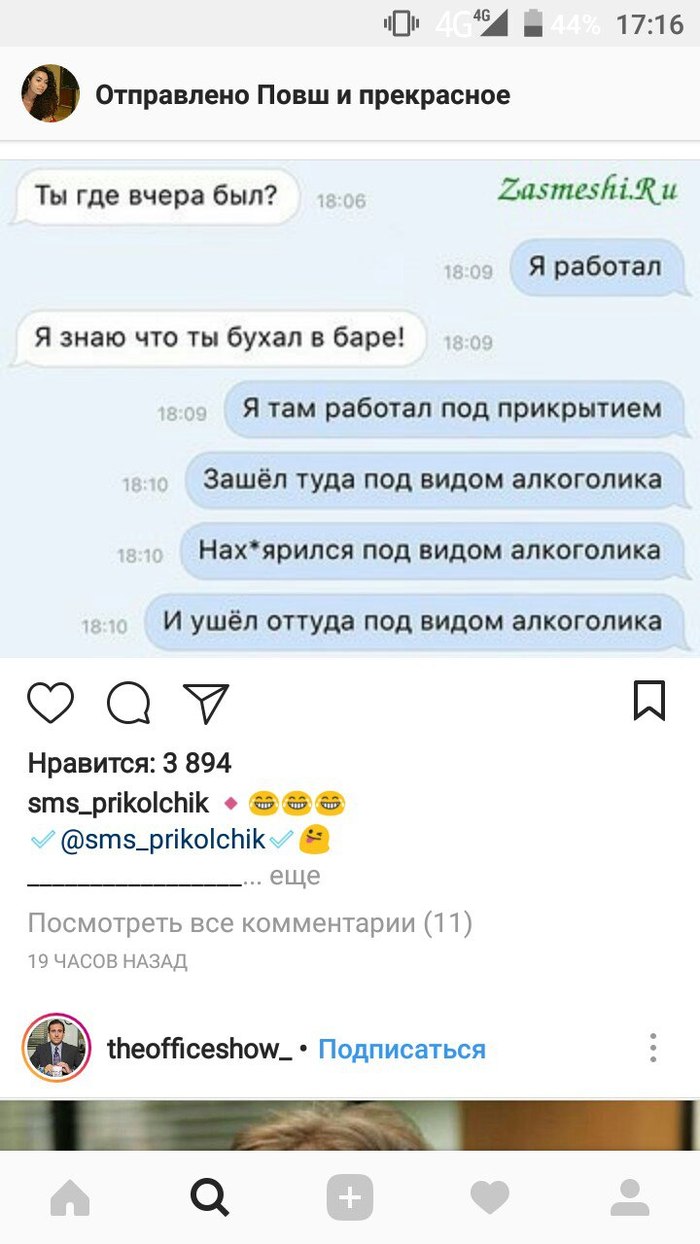Open sender avatar in header
Screen dimensions: 700x1244
[50, 95]
